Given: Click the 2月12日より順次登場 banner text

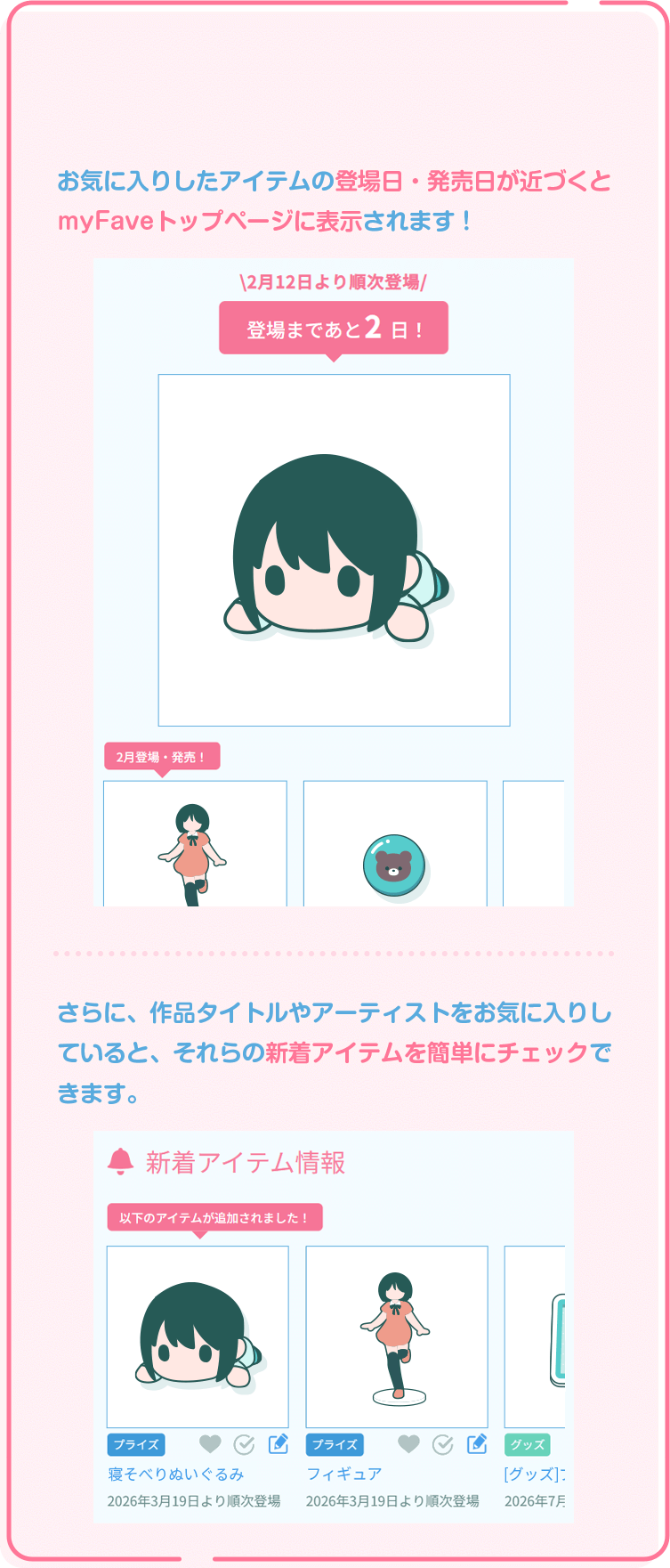Looking at the screenshot, I should 334,283.
